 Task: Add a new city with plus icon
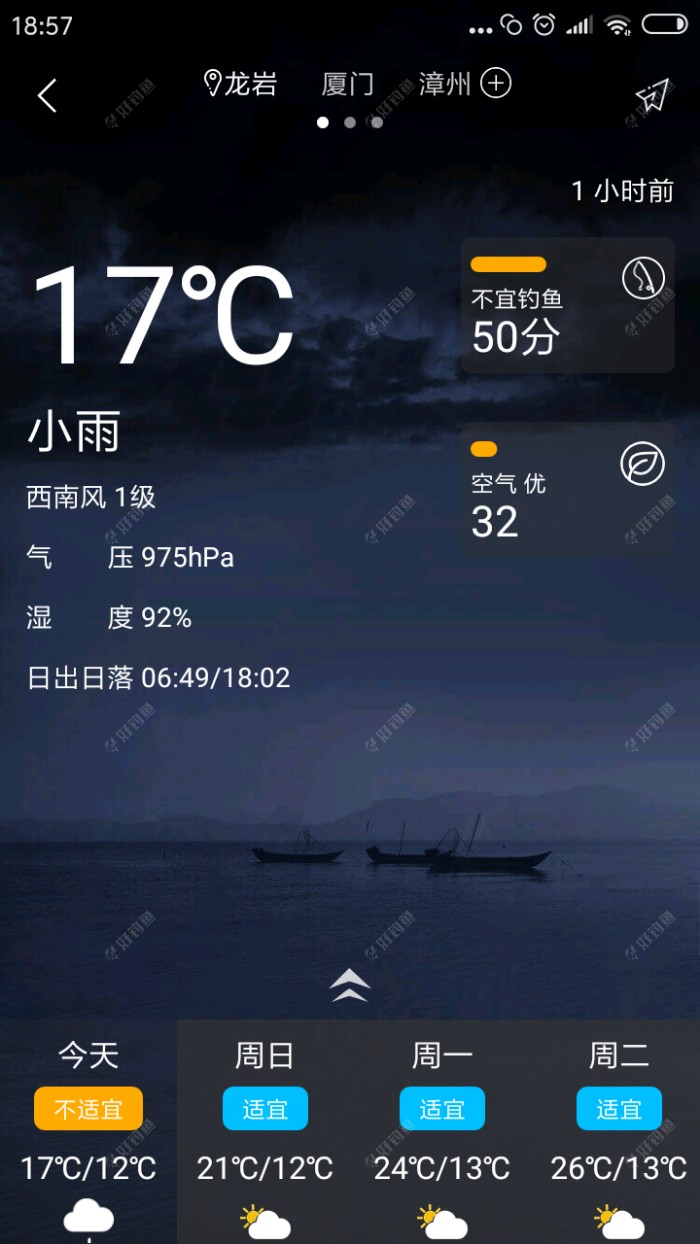[x=496, y=83]
